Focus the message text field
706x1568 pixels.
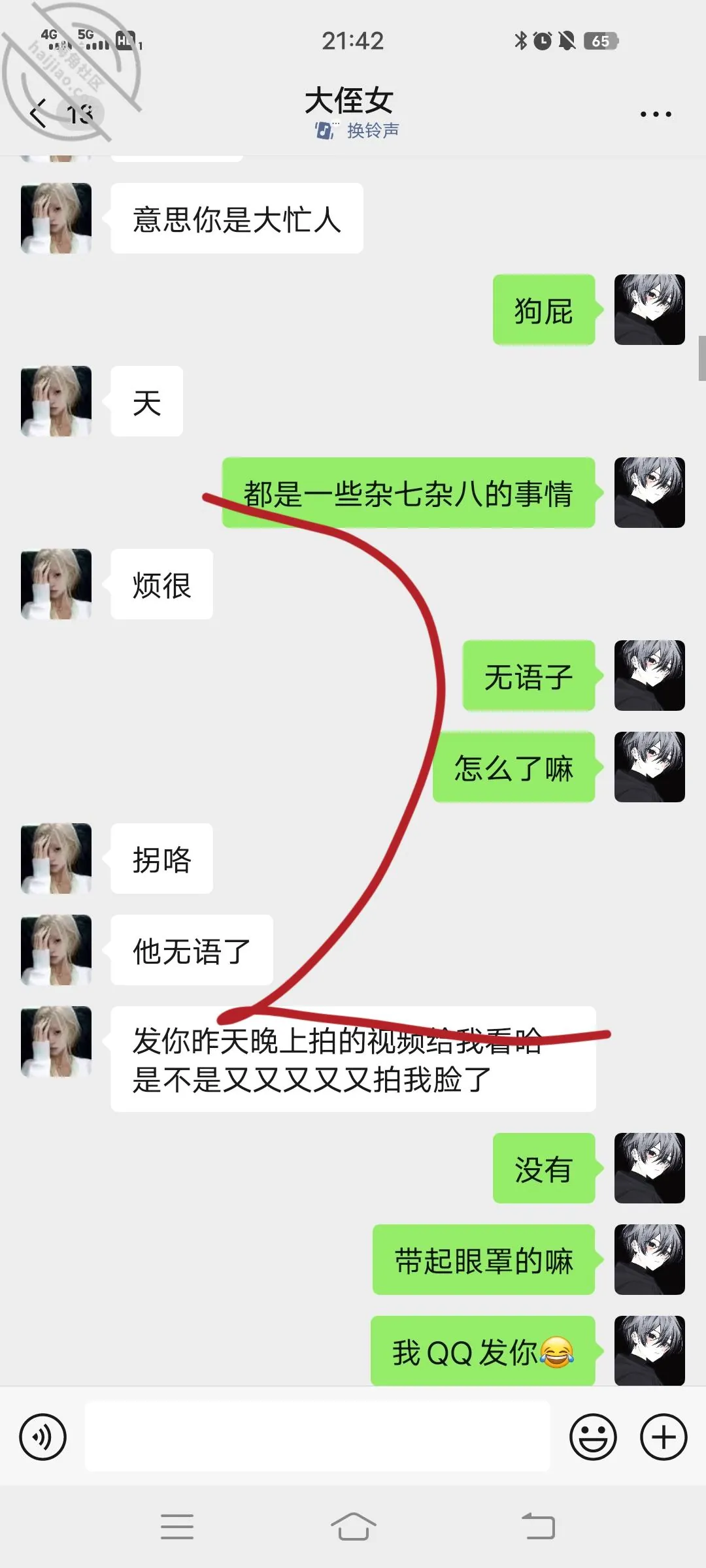(318, 1437)
